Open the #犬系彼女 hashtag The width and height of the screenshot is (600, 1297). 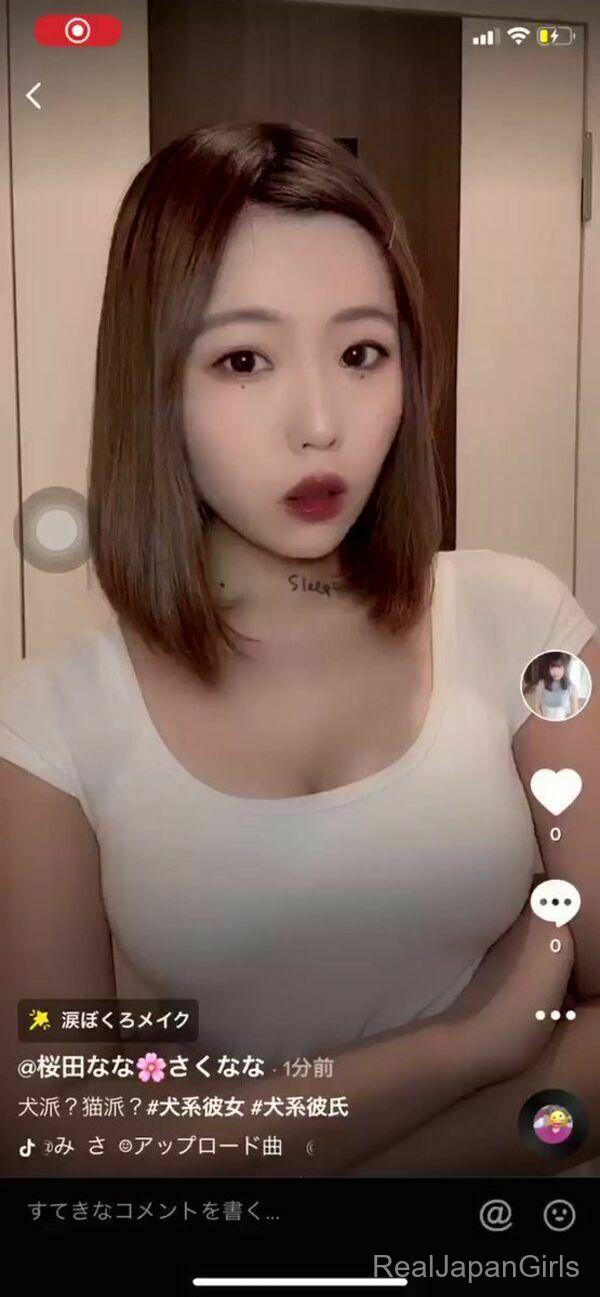194,1107
